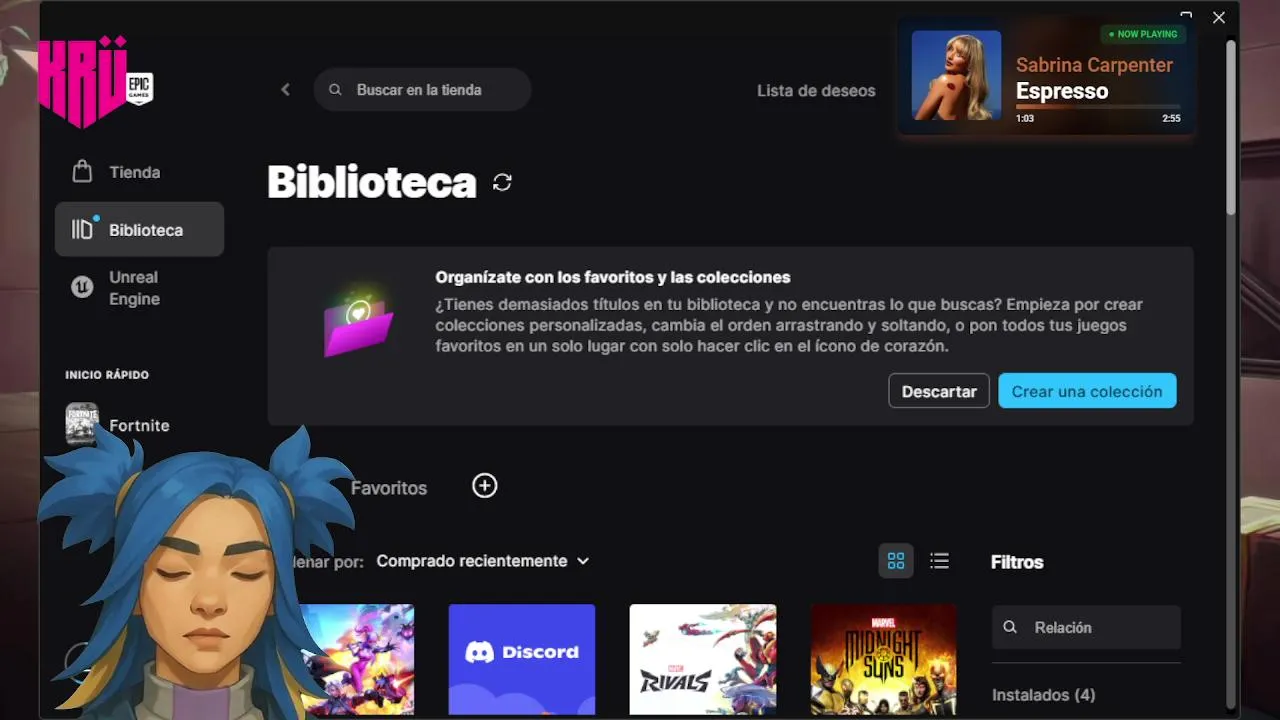
Task: Add a new collection with the plus icon
Action: (484, 486)
